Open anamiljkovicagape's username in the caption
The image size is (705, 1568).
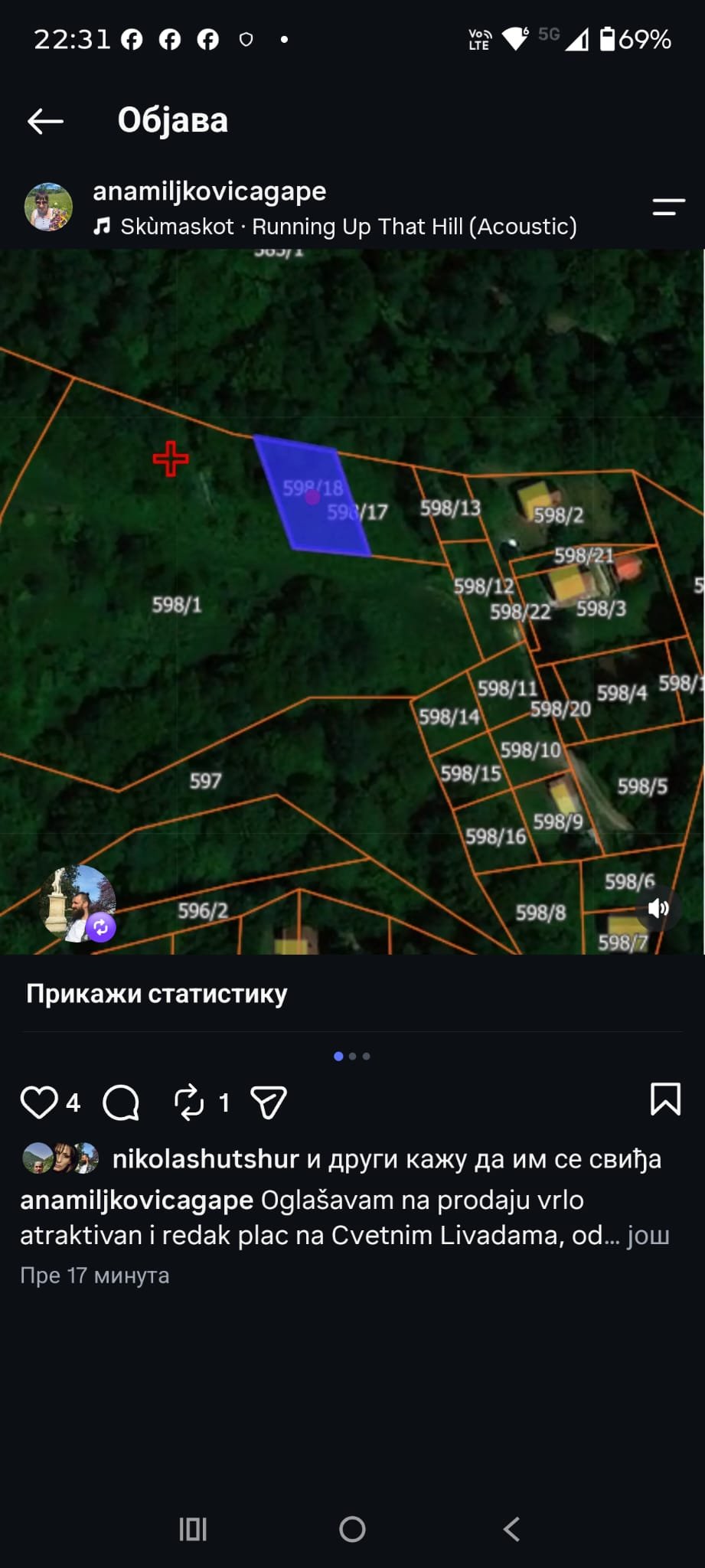[137, 1200]
